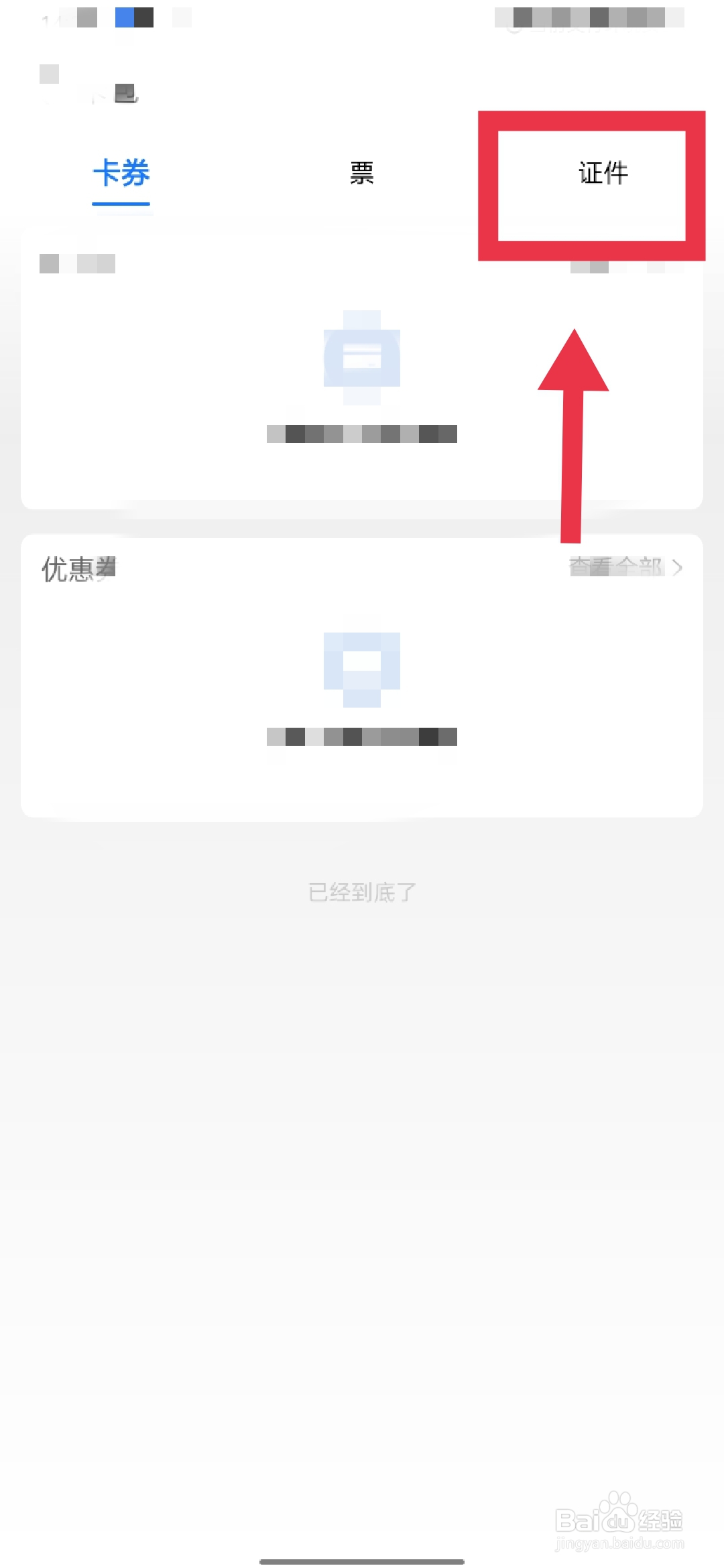Tap the 已经到底了 end-of-list text

click(362, 890)
